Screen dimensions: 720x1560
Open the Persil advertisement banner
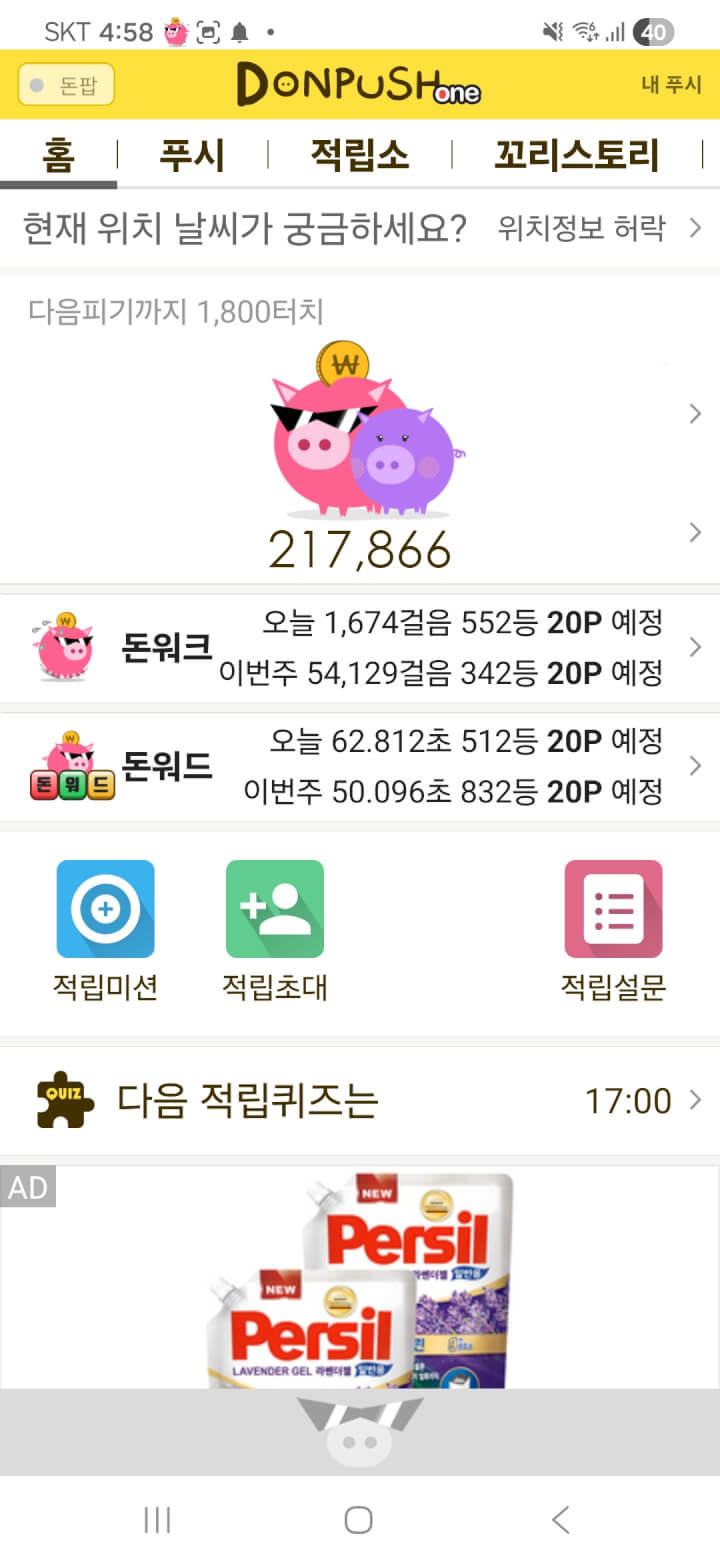(360, 1280)
